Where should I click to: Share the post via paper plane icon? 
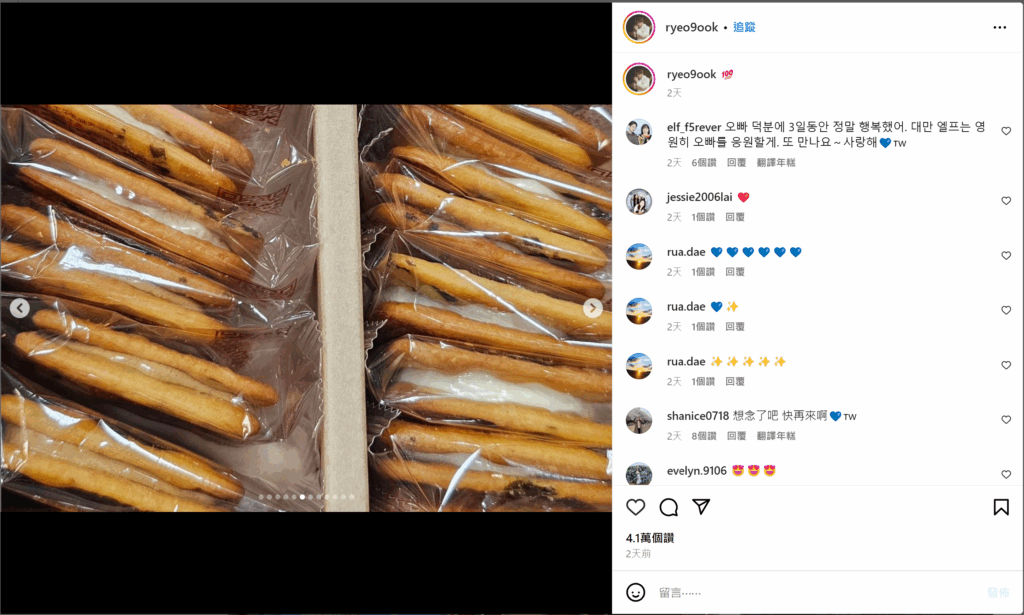(x=701, y=507)
